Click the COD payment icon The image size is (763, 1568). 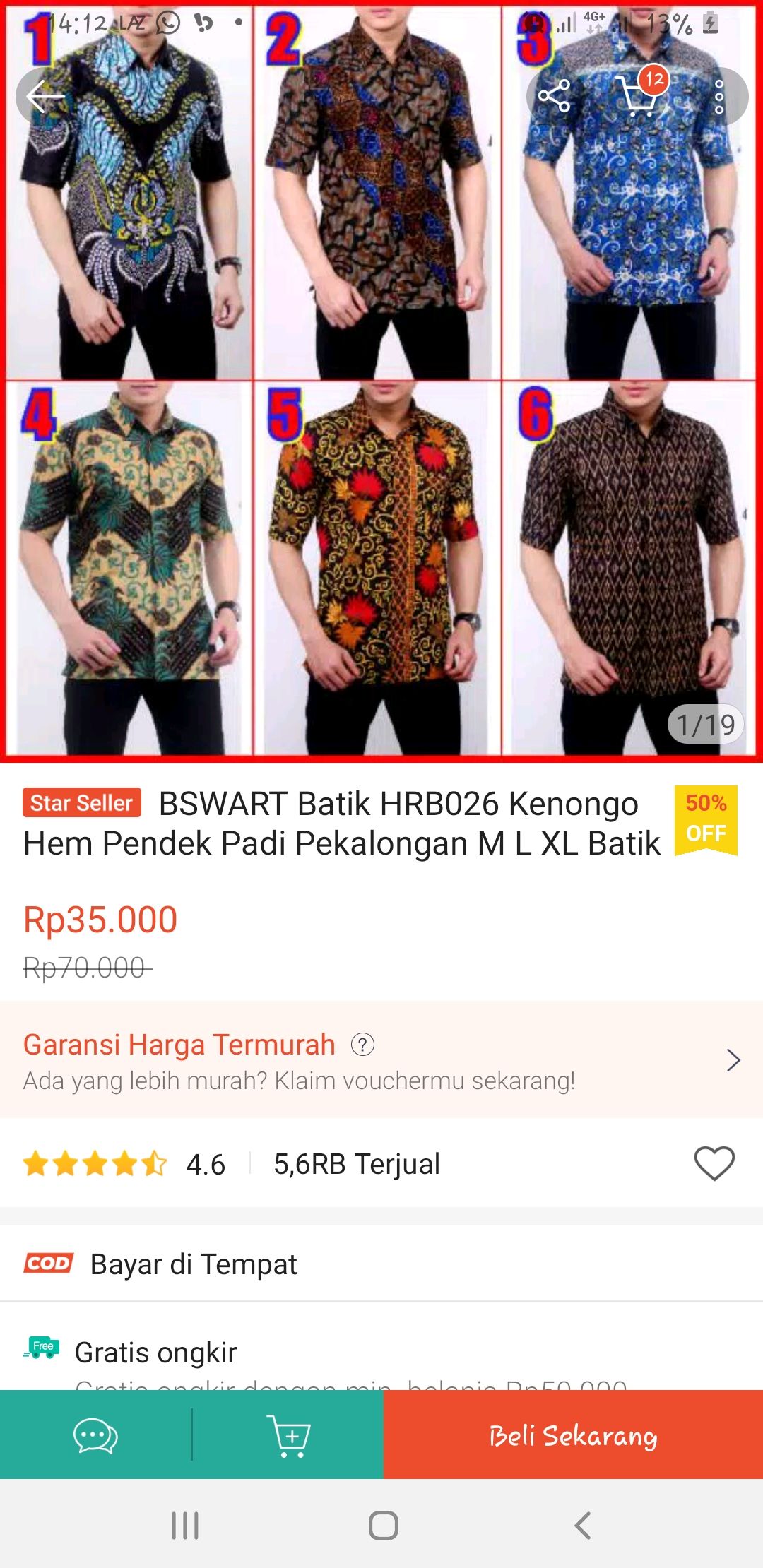click(x=48, y=1263)
